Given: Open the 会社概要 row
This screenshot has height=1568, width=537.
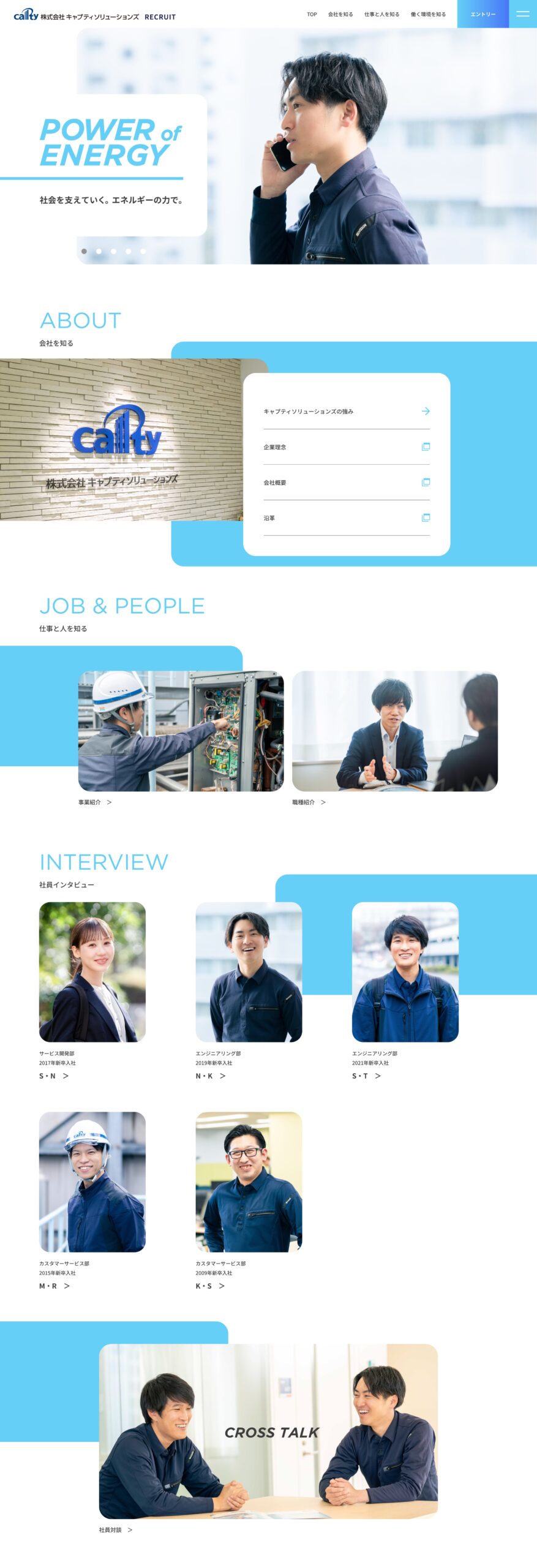Looking at the screenshot, I should [x=346, y=482].
